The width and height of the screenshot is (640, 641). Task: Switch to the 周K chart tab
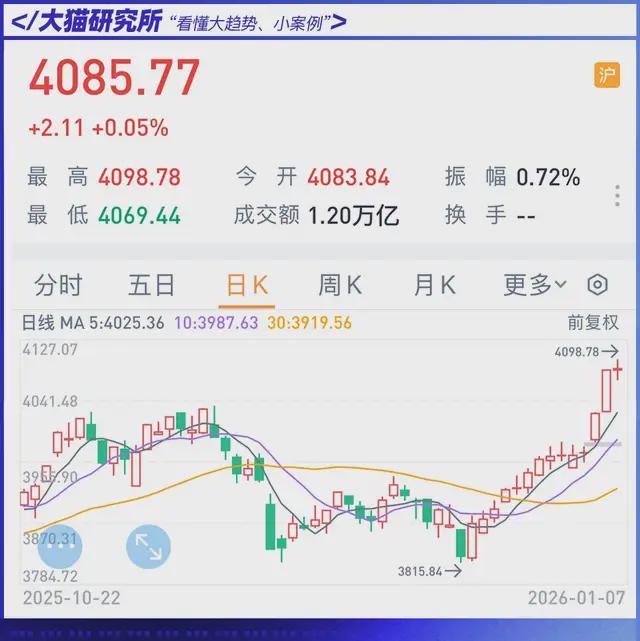(x=340, y=285)
